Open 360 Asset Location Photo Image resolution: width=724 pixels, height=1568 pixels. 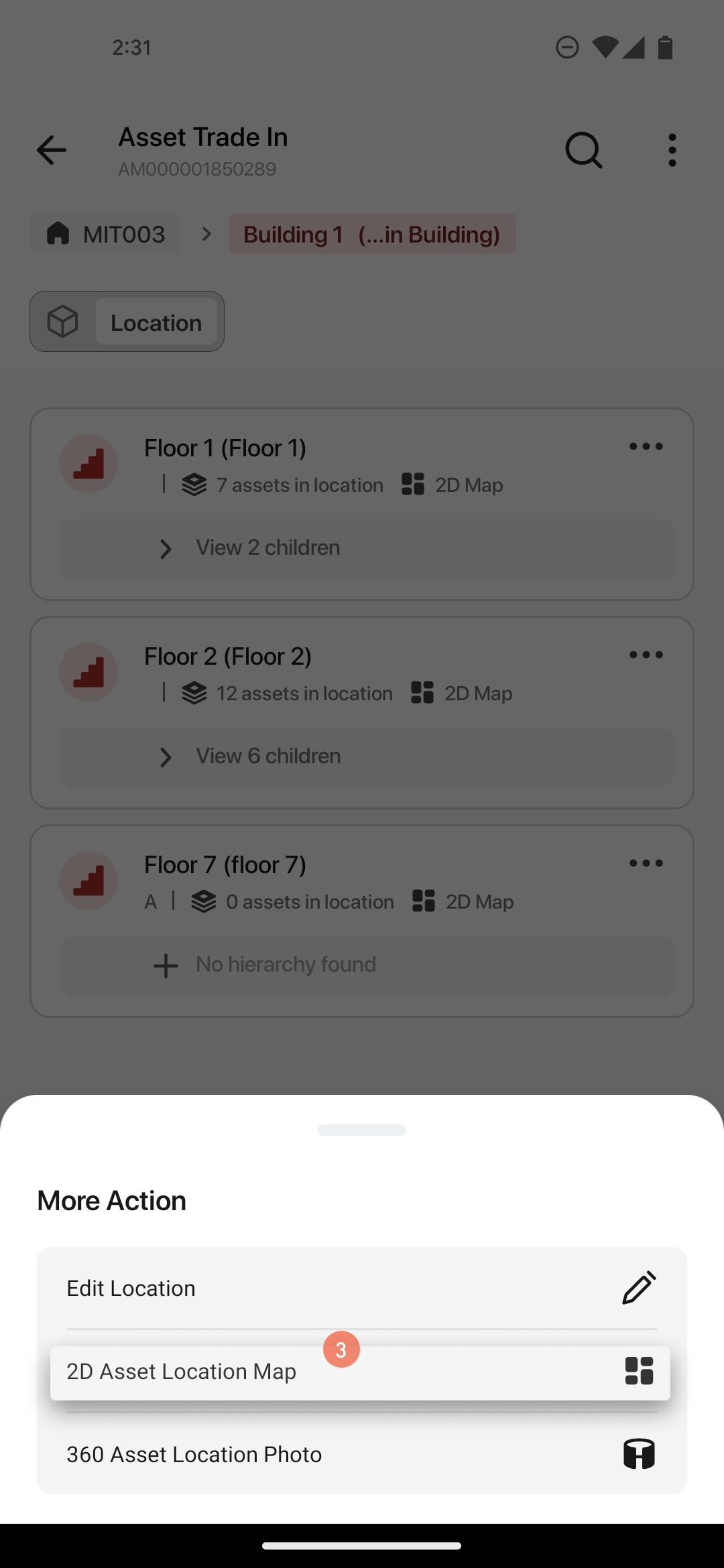click(x=361, y=1454)
